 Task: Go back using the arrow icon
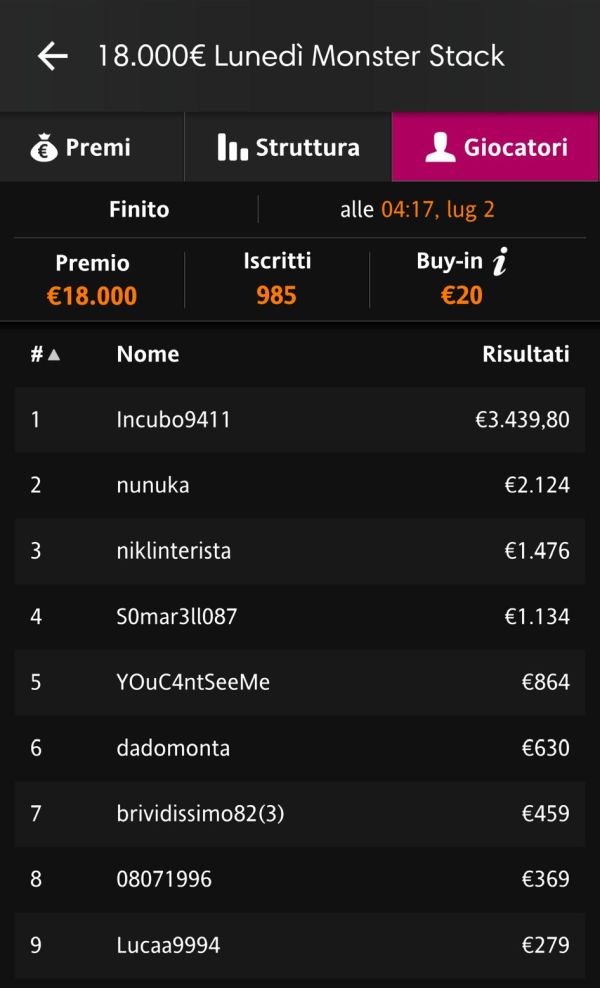52,57
